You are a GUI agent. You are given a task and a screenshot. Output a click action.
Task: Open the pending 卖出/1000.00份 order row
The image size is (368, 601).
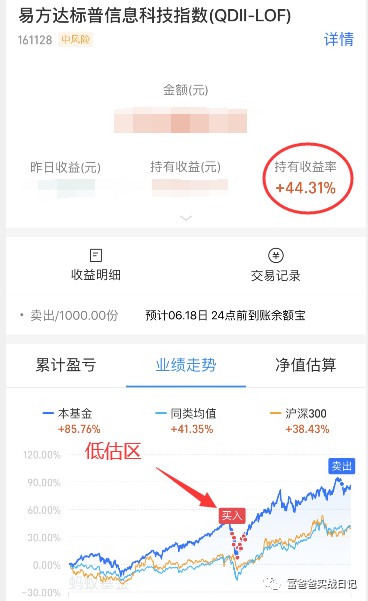186,315
